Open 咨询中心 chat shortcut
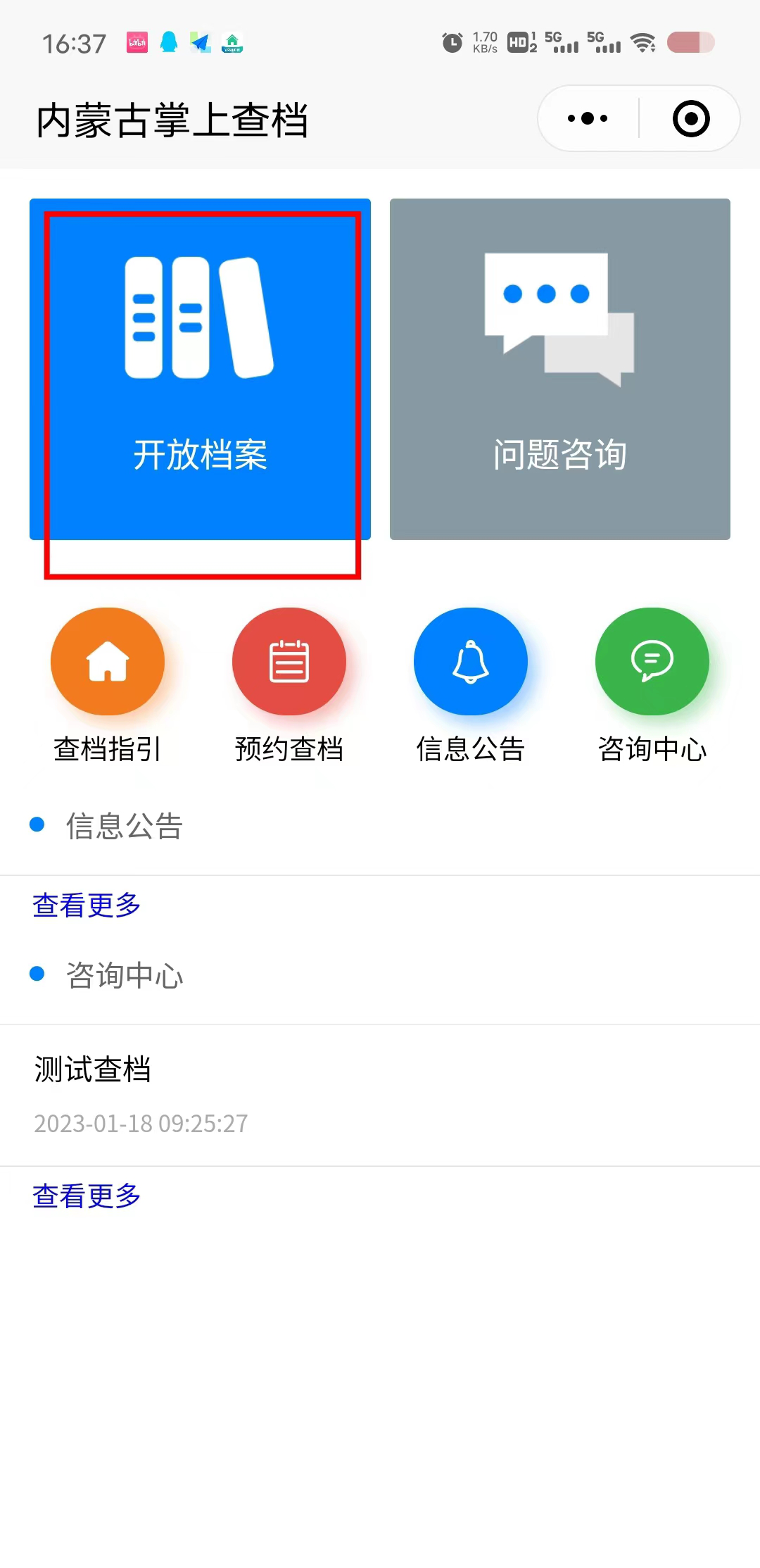The width and height of the screenshot is (760, 1568). click(x=652, y=662)
